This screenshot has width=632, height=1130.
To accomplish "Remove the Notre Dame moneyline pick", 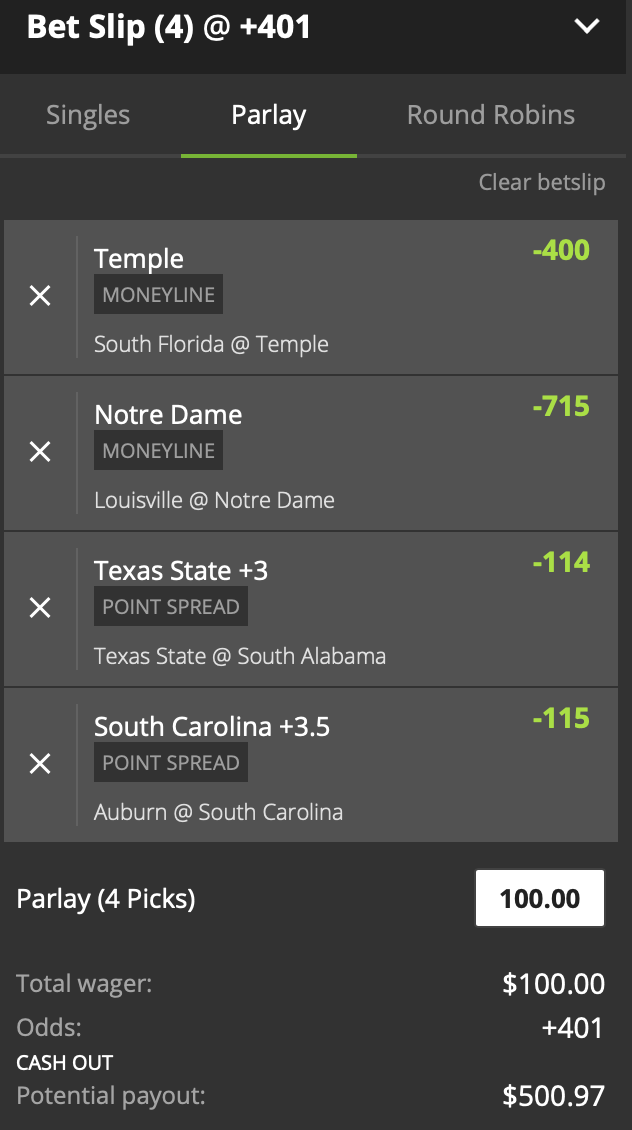I will click(x=40, y=452).
